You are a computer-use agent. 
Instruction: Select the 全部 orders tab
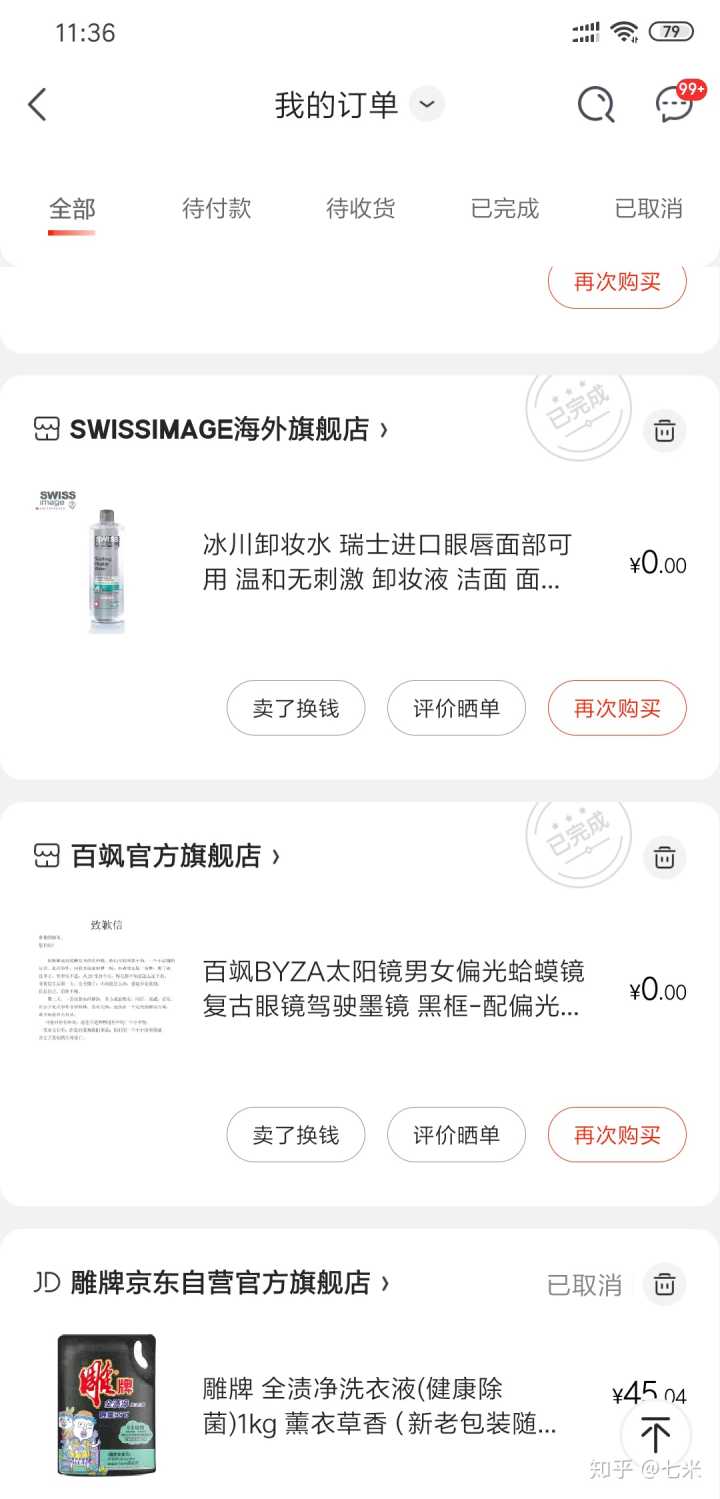(x=72, y=208)
